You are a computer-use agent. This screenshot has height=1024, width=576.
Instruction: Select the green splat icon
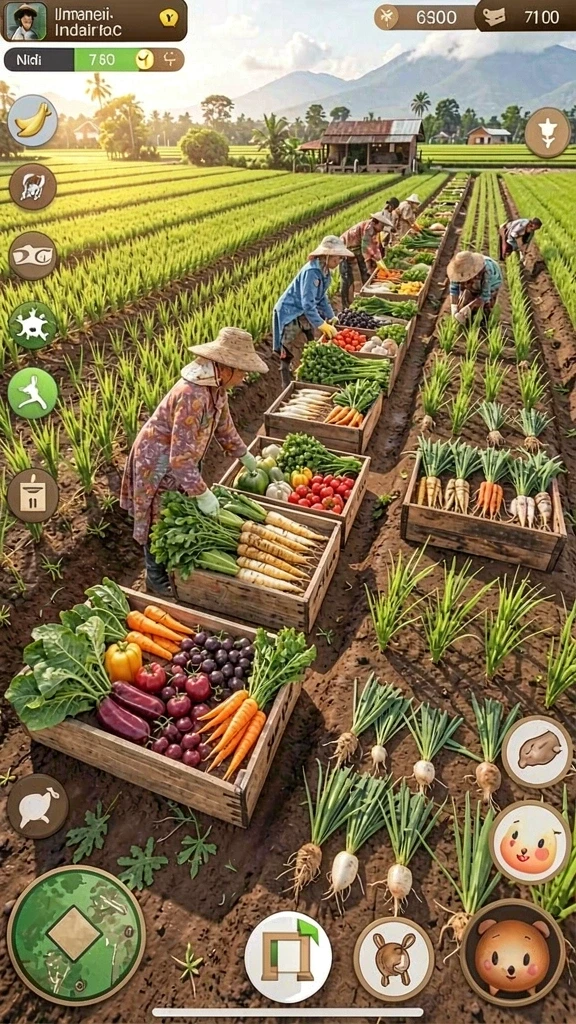pyautogui.click(x=33, y=325)
